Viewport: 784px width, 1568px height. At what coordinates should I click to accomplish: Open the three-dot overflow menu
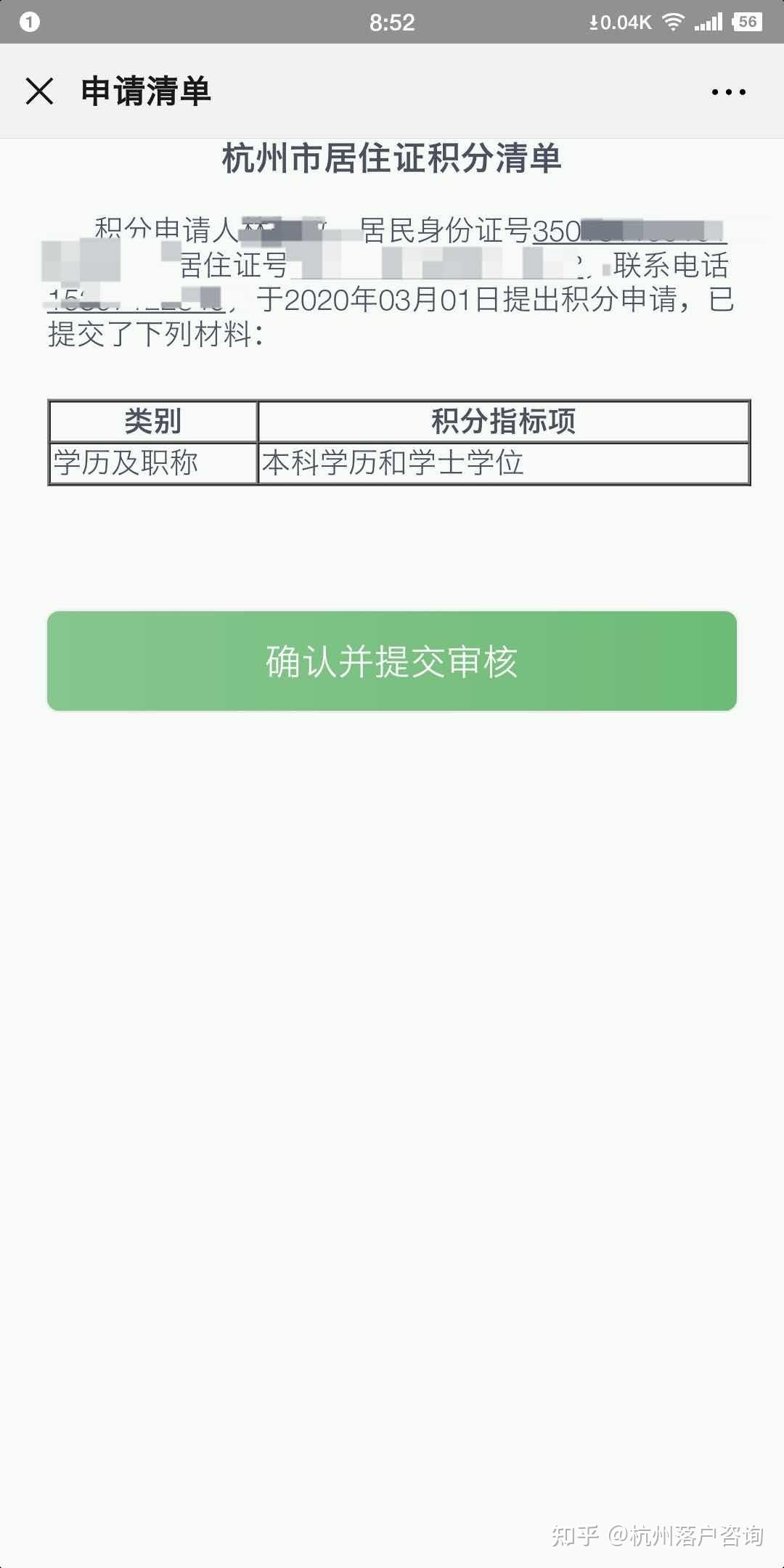point(728,92)
